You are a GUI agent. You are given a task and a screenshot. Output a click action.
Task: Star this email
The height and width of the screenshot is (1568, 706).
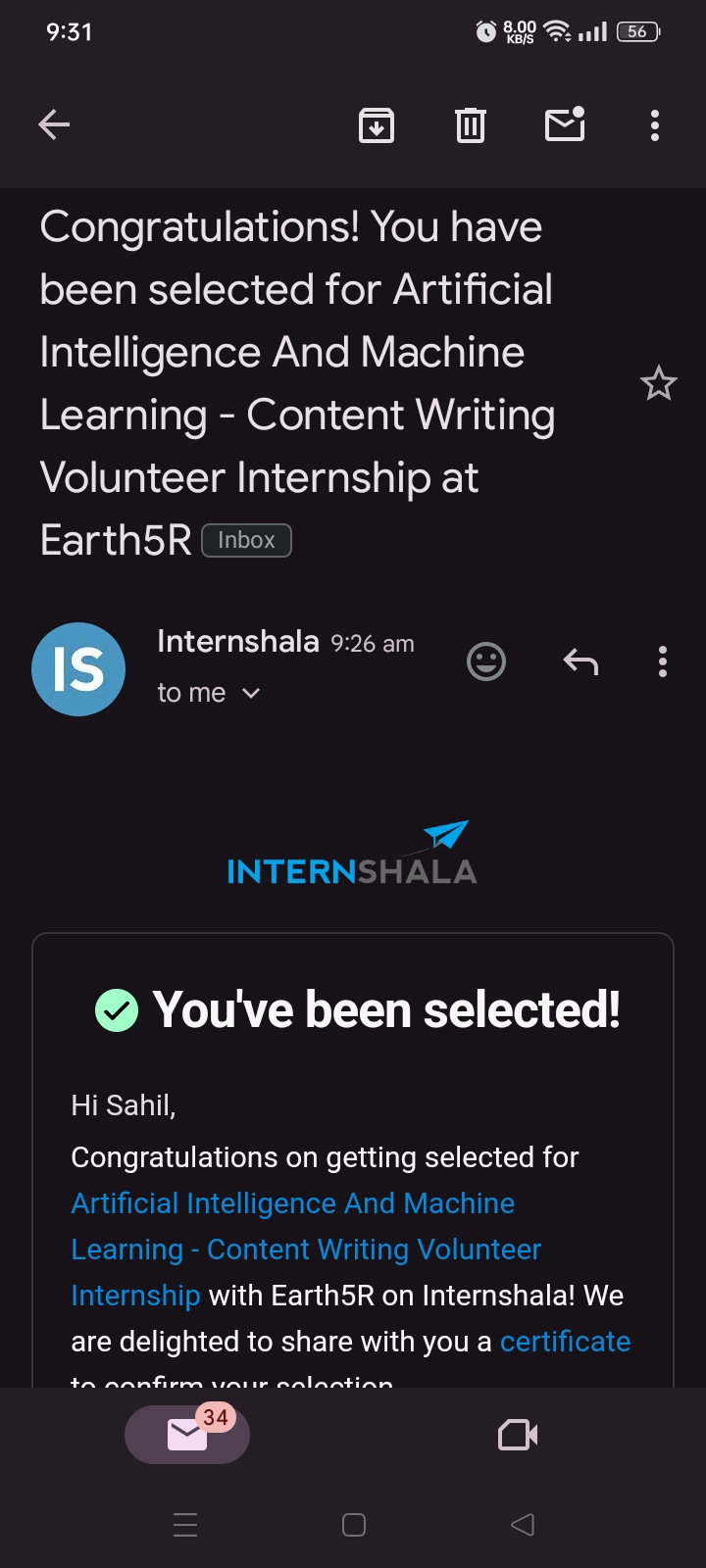[658, 383]
